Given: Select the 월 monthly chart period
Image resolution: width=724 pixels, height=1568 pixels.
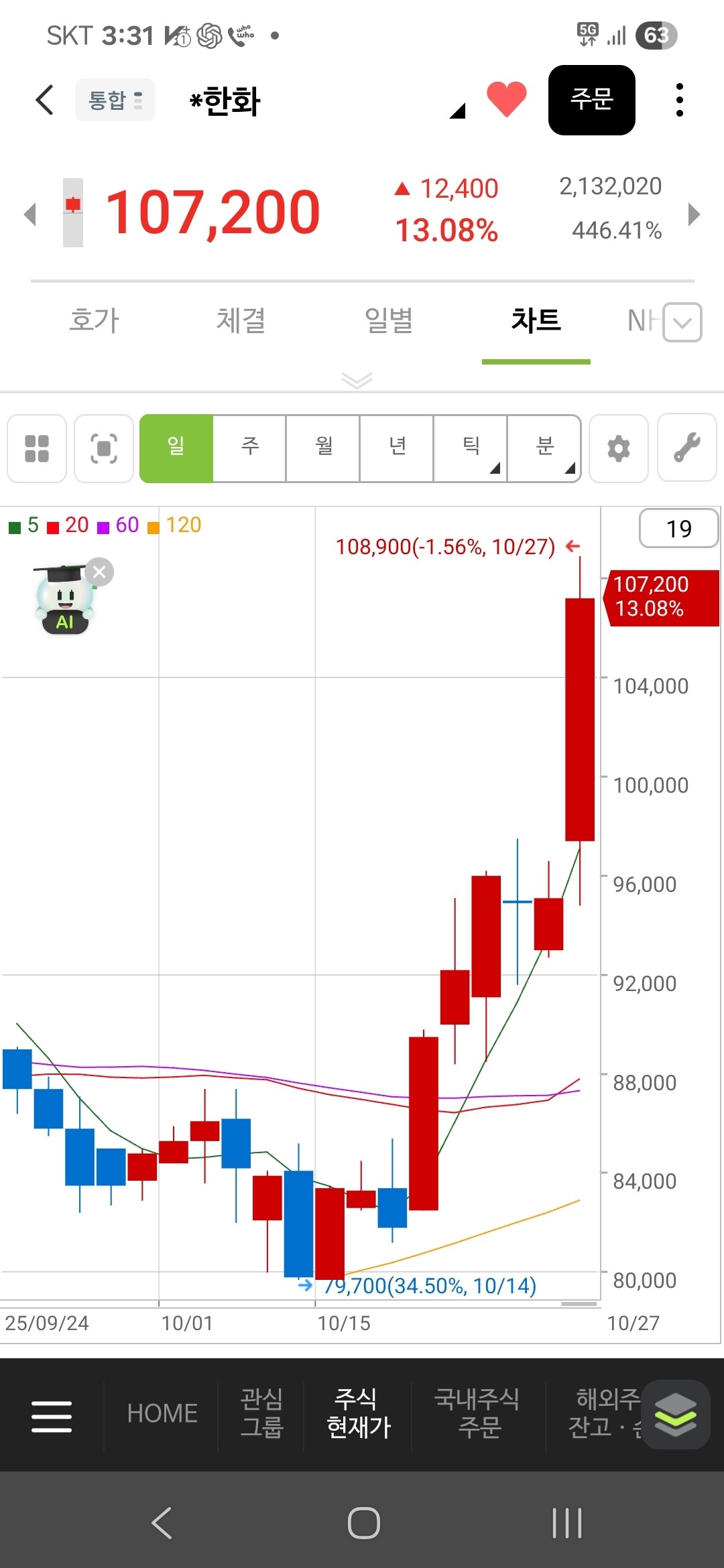Looking at the screenshot, I should point(323,448).
